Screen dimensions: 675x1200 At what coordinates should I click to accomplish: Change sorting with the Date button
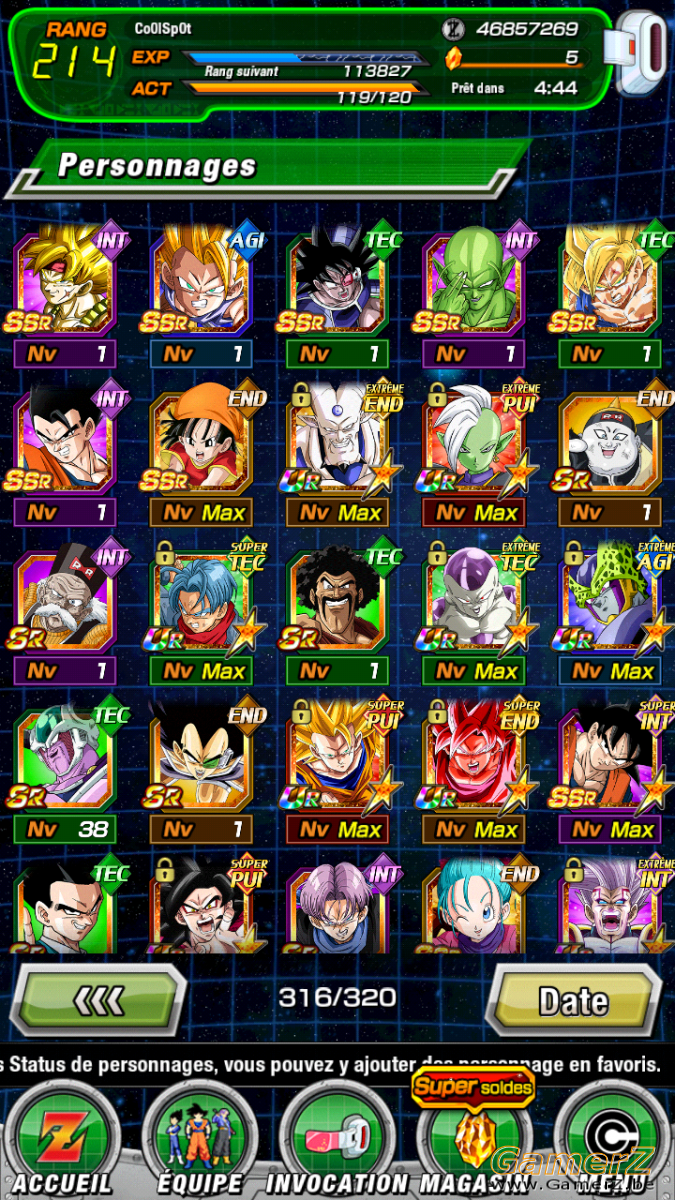tap(572, 1000)
